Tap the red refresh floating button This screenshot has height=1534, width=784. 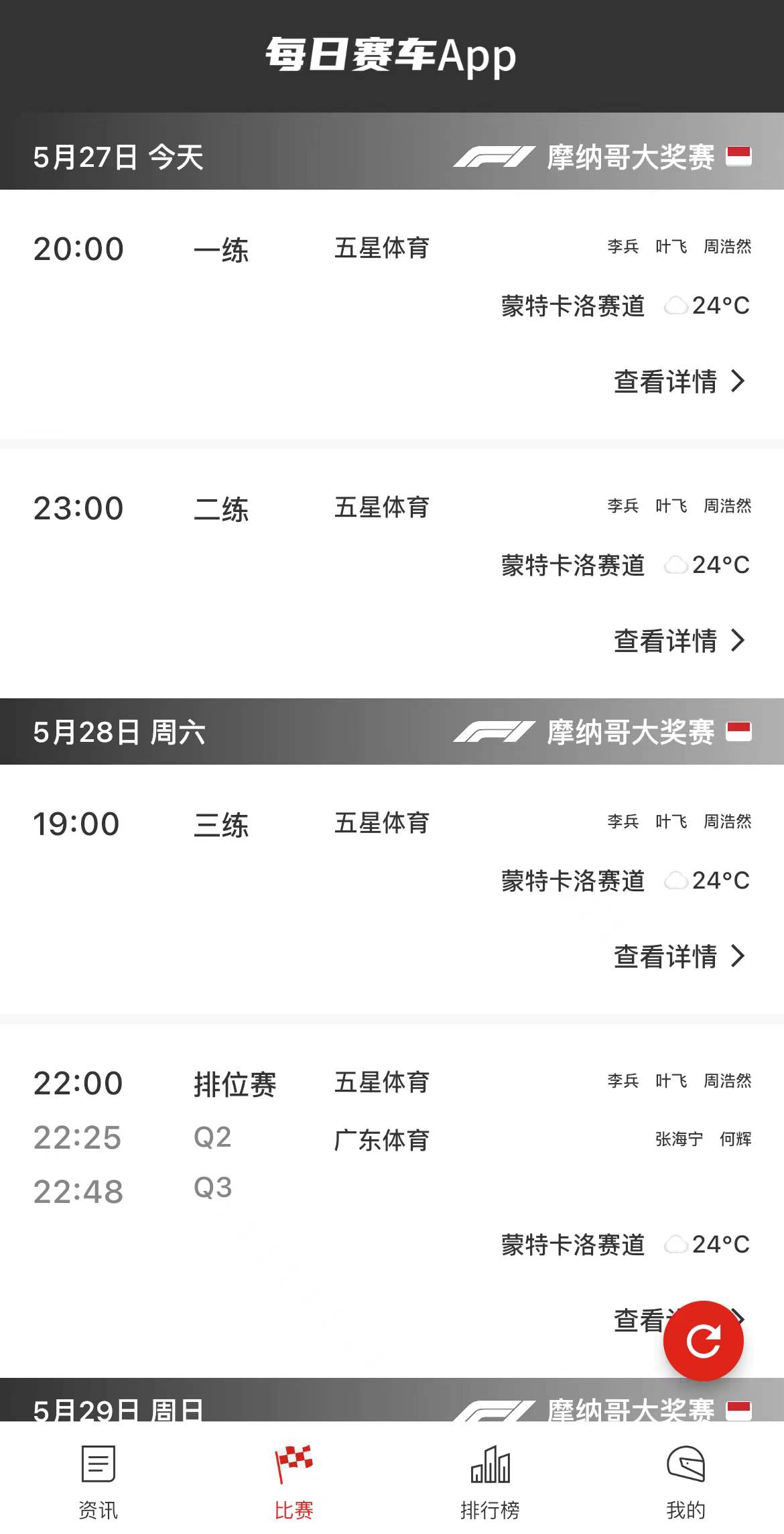coord(703,1340)
